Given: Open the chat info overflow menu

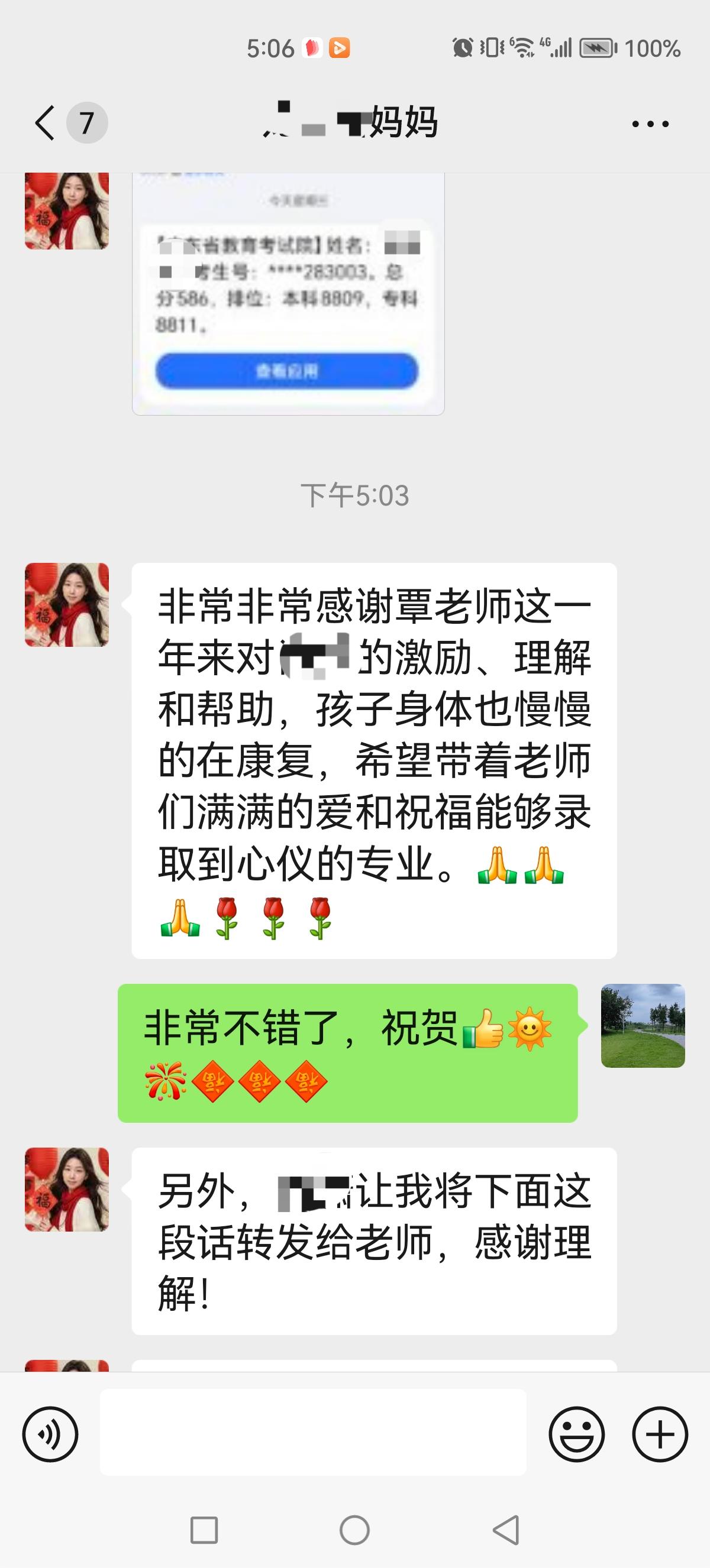Looking at the screenshot, I should pyautogui.click(x=650, y=124).
